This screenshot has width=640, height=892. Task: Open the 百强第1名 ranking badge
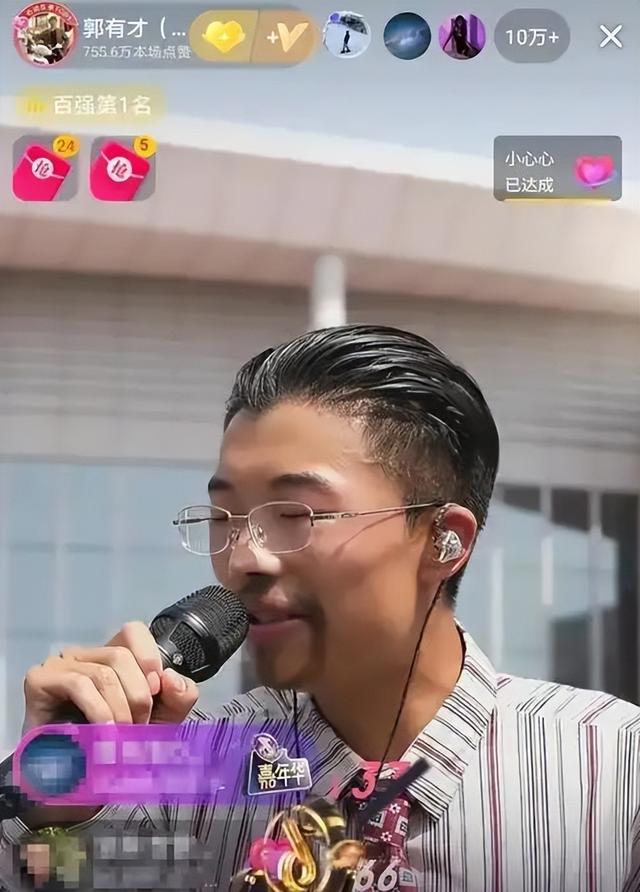pos(90,104)
